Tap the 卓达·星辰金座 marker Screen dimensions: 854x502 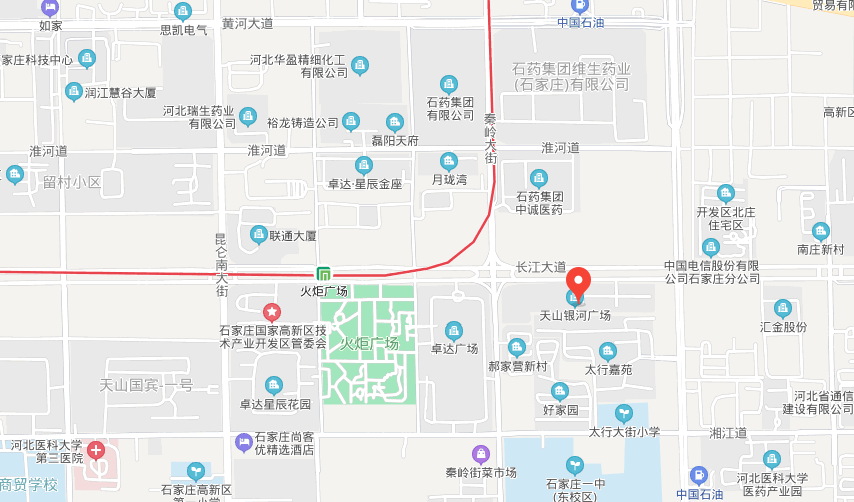363,165
